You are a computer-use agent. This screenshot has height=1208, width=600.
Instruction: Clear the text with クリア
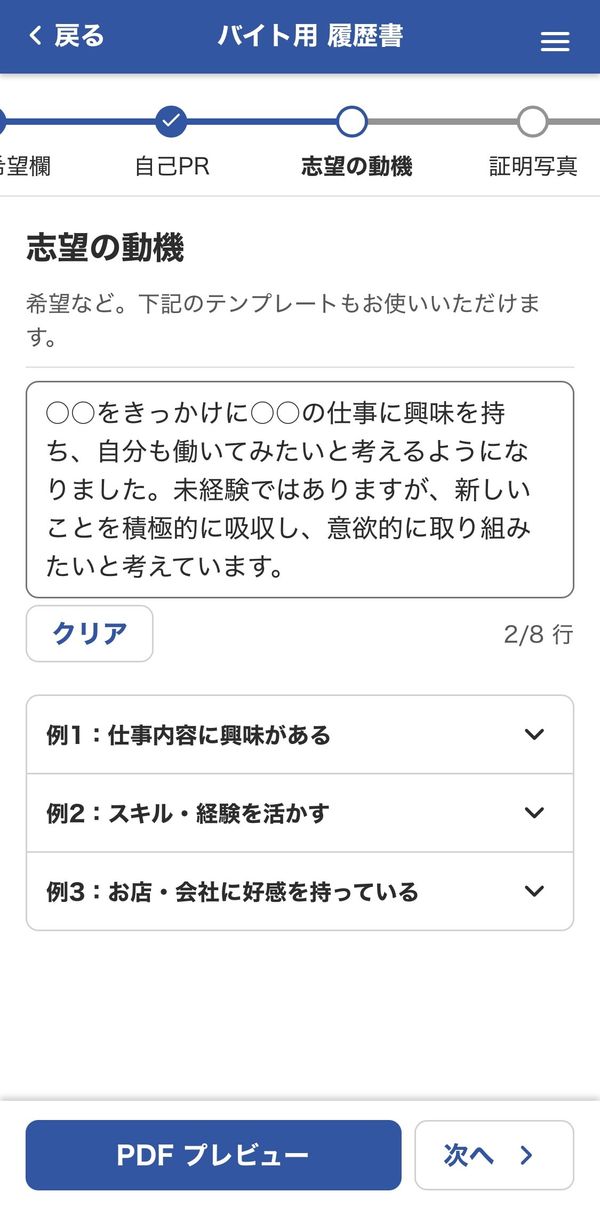point(90,633)
